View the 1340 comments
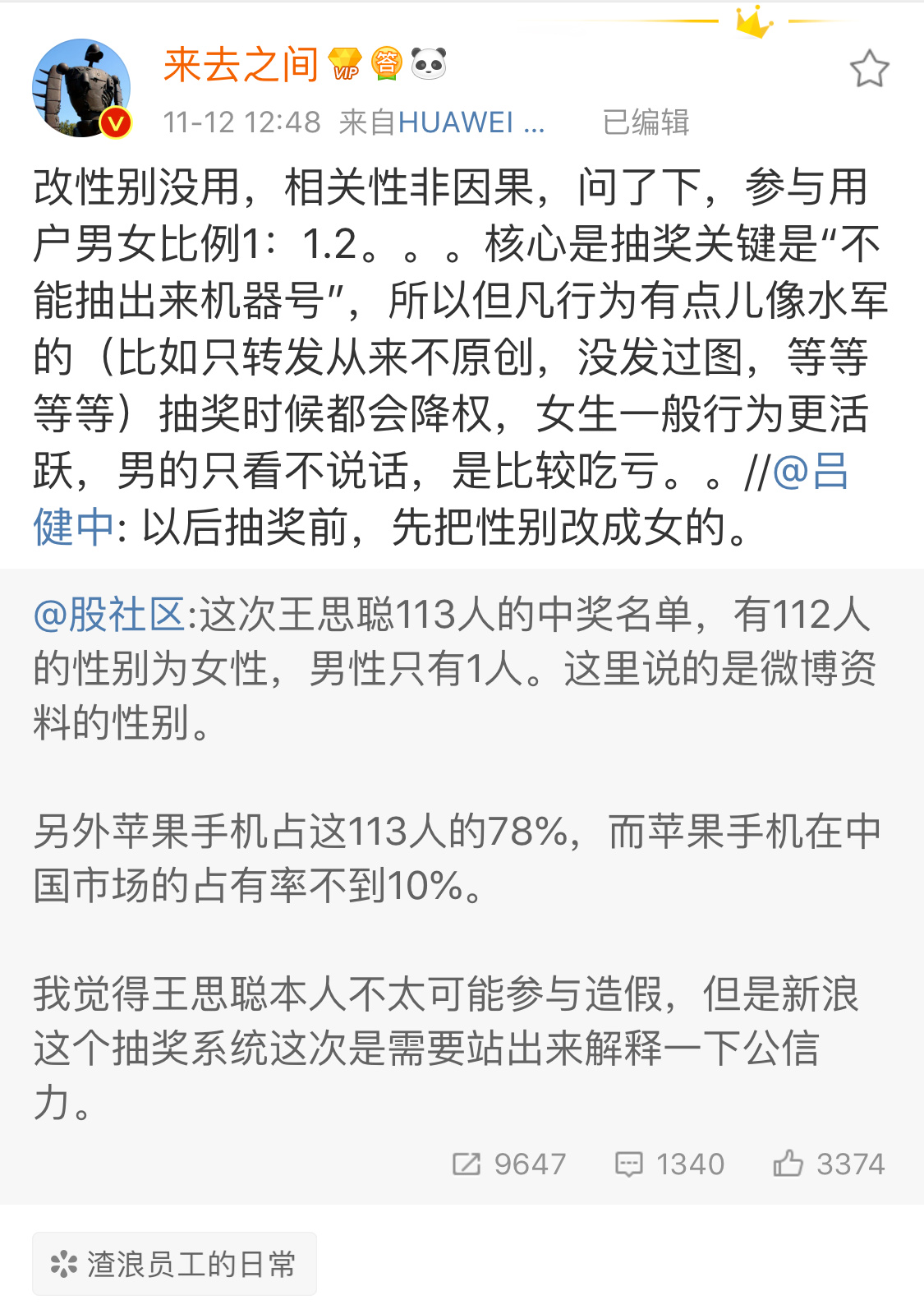Image resolution: width=924 pixels, height=1314 pixels. pos(670,1164)
